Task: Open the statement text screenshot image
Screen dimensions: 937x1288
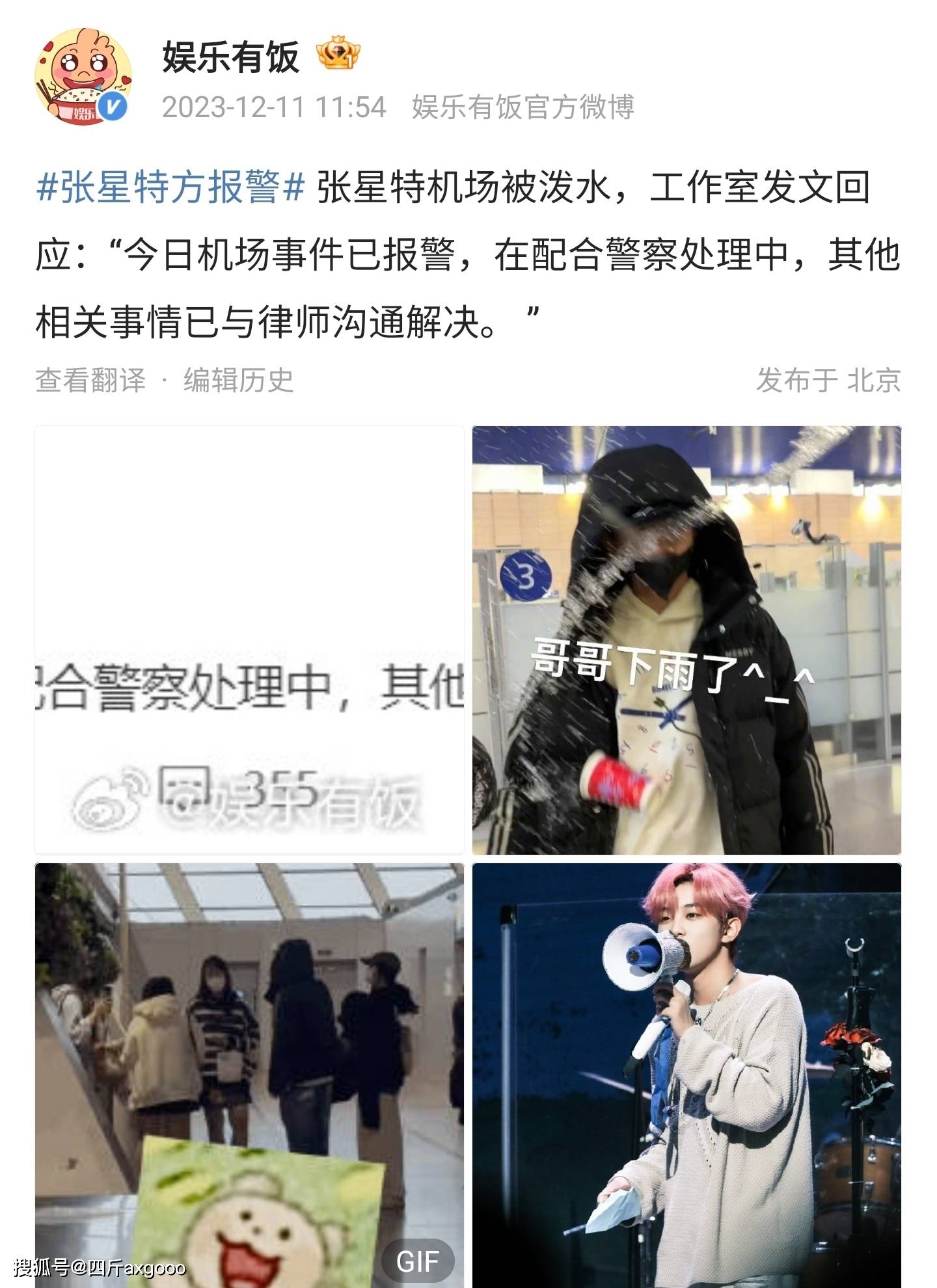Action: coord(249,640)
